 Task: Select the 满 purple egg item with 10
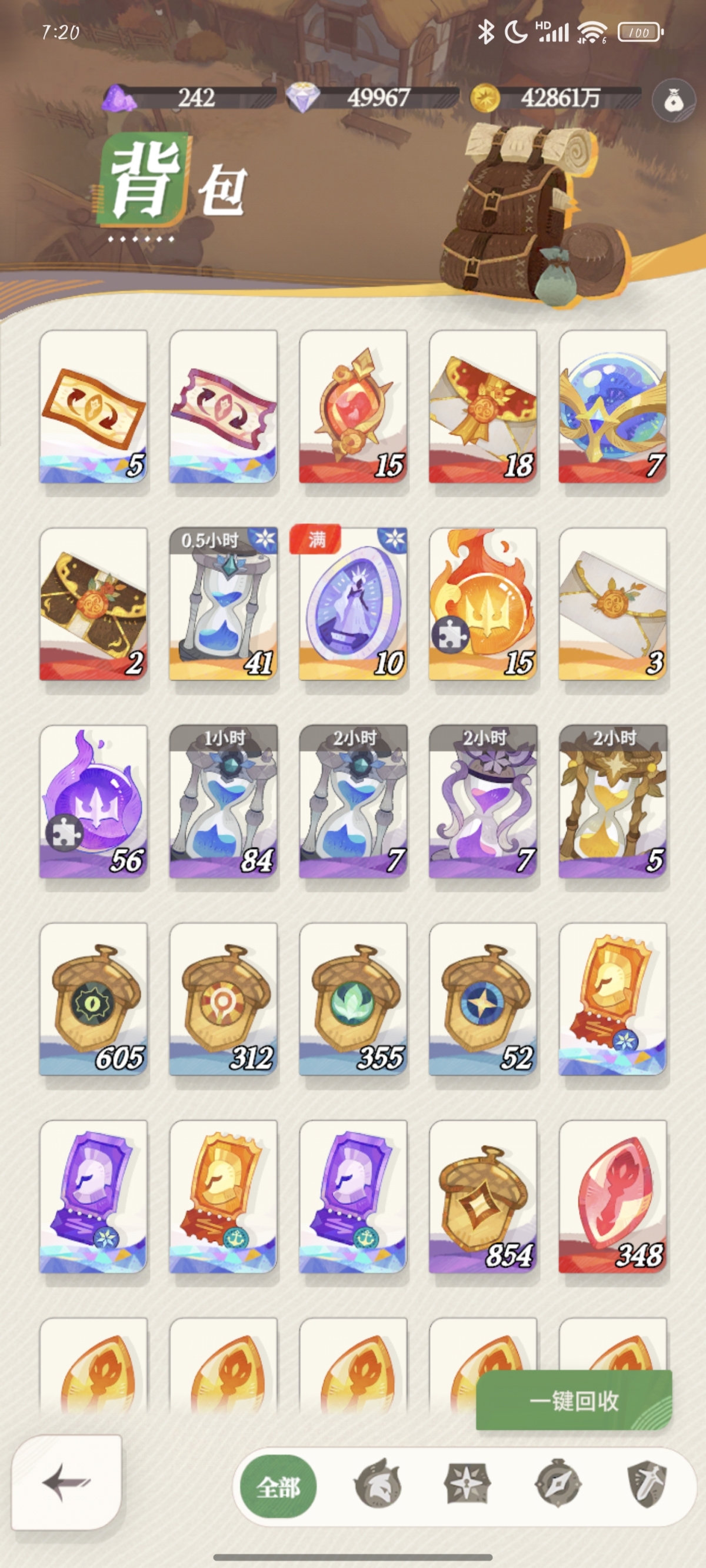(x=354, y=603)
